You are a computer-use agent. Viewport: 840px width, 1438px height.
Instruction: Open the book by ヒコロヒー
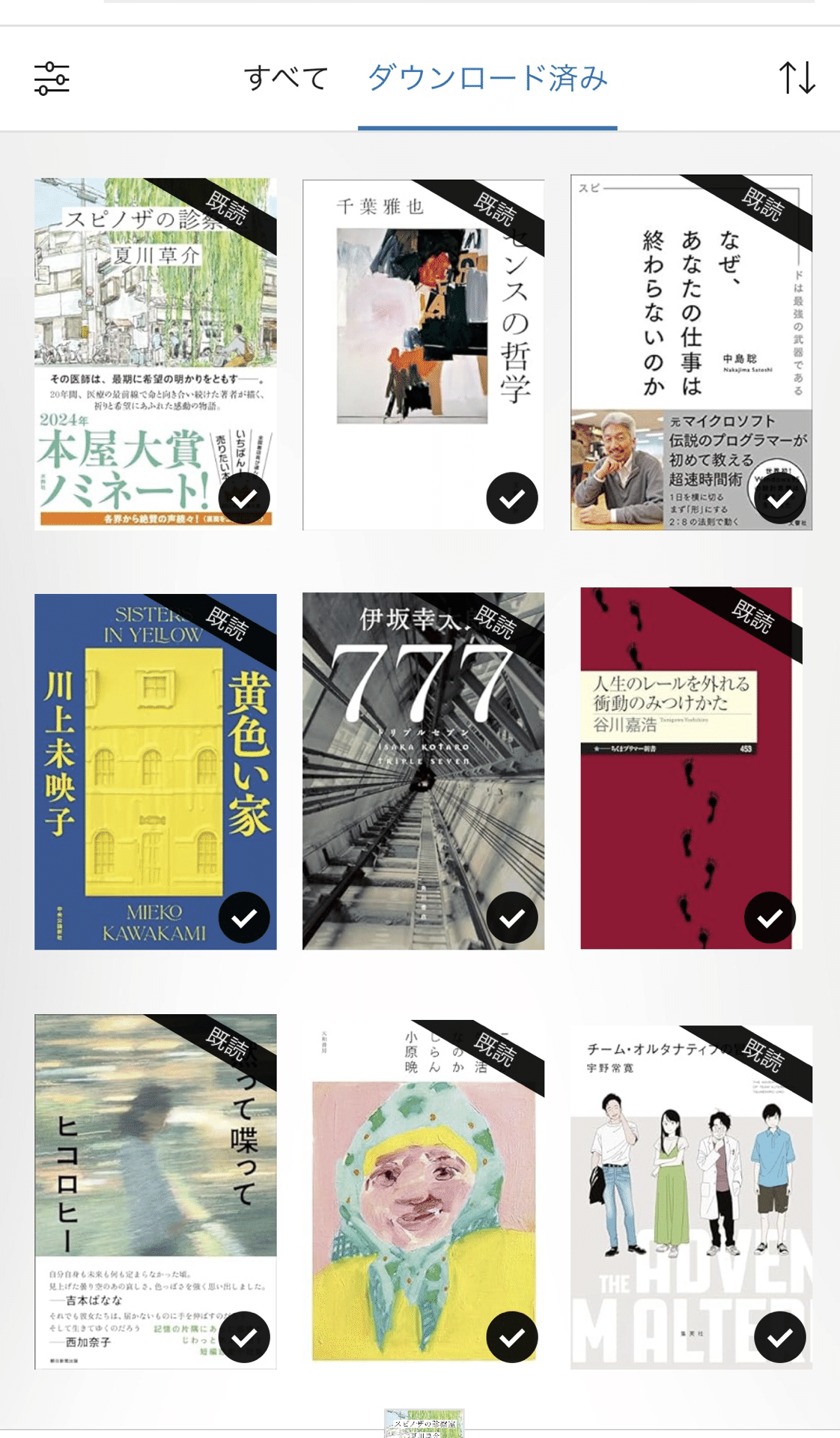pos(155,1191)
